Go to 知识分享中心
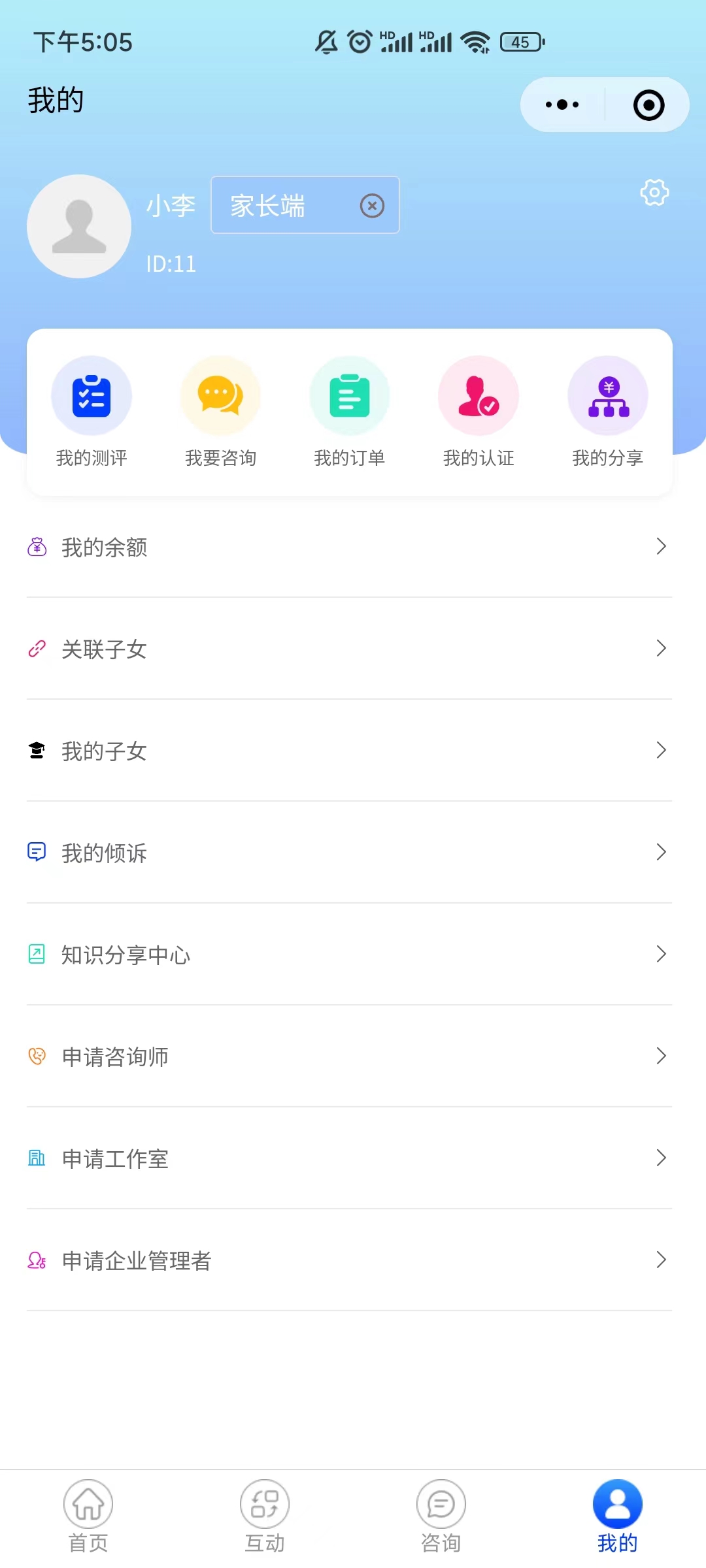The height and width of the screenshot is (1568, 706). pos(350,955)
